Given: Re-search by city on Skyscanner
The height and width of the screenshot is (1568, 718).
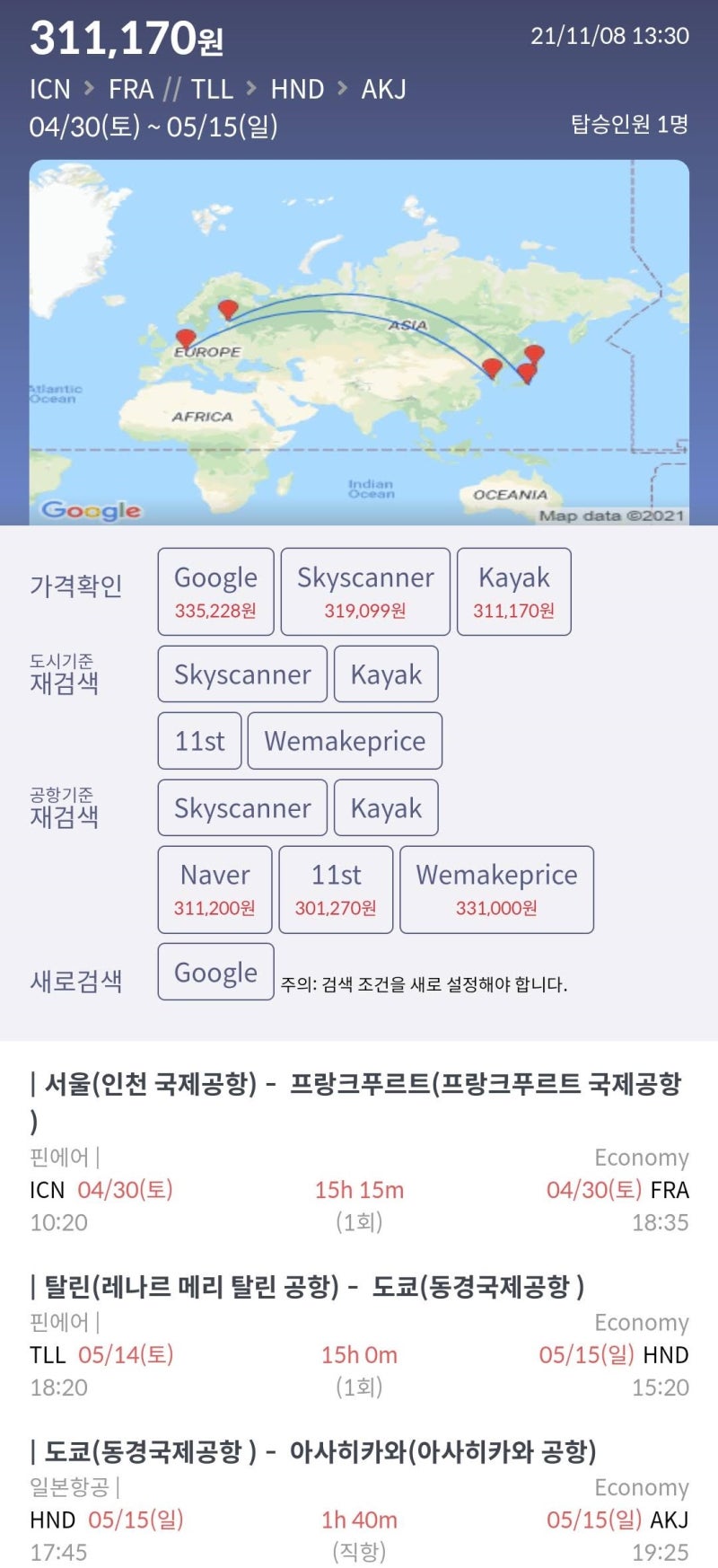Looking at the screenshot, I should coord(242,674).
